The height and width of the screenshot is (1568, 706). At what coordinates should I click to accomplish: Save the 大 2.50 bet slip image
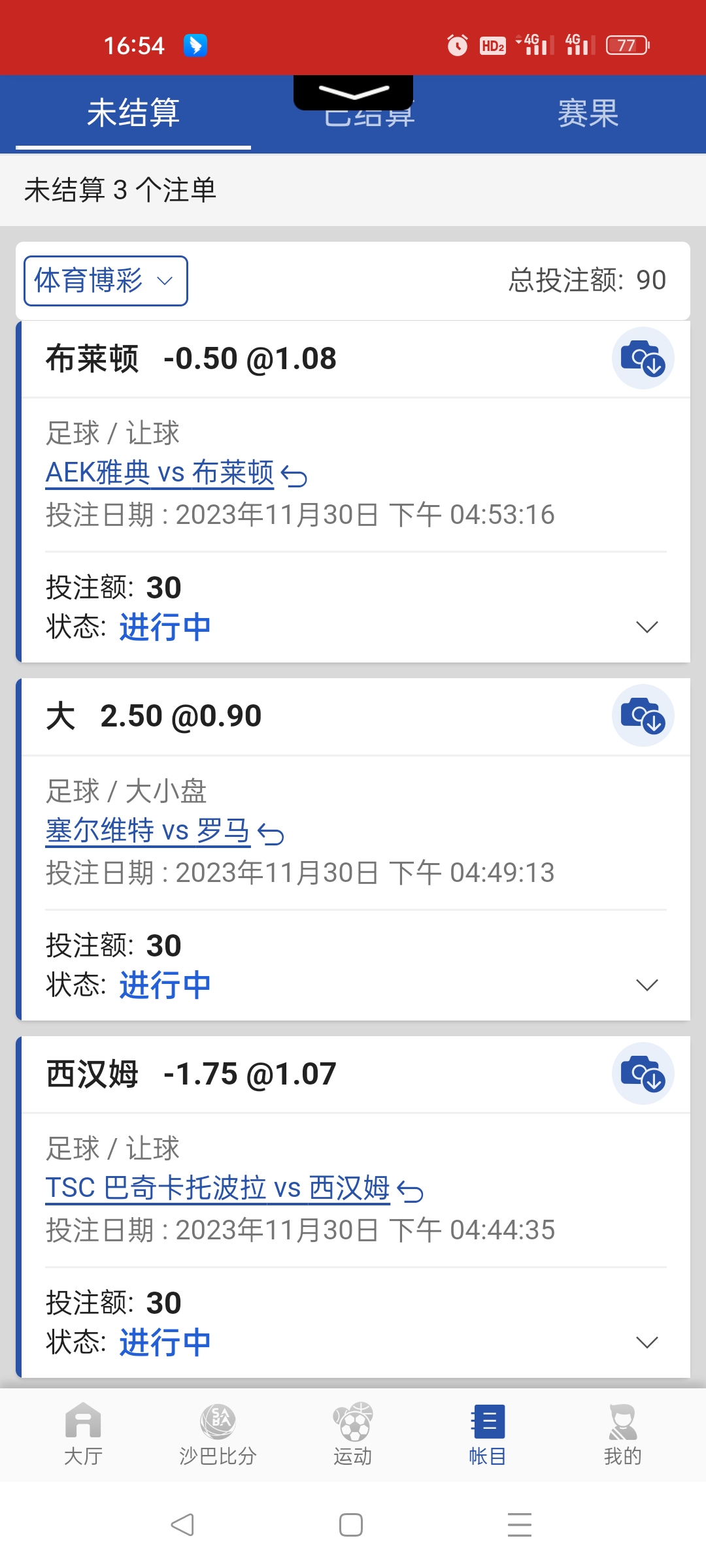pos(643,716)
